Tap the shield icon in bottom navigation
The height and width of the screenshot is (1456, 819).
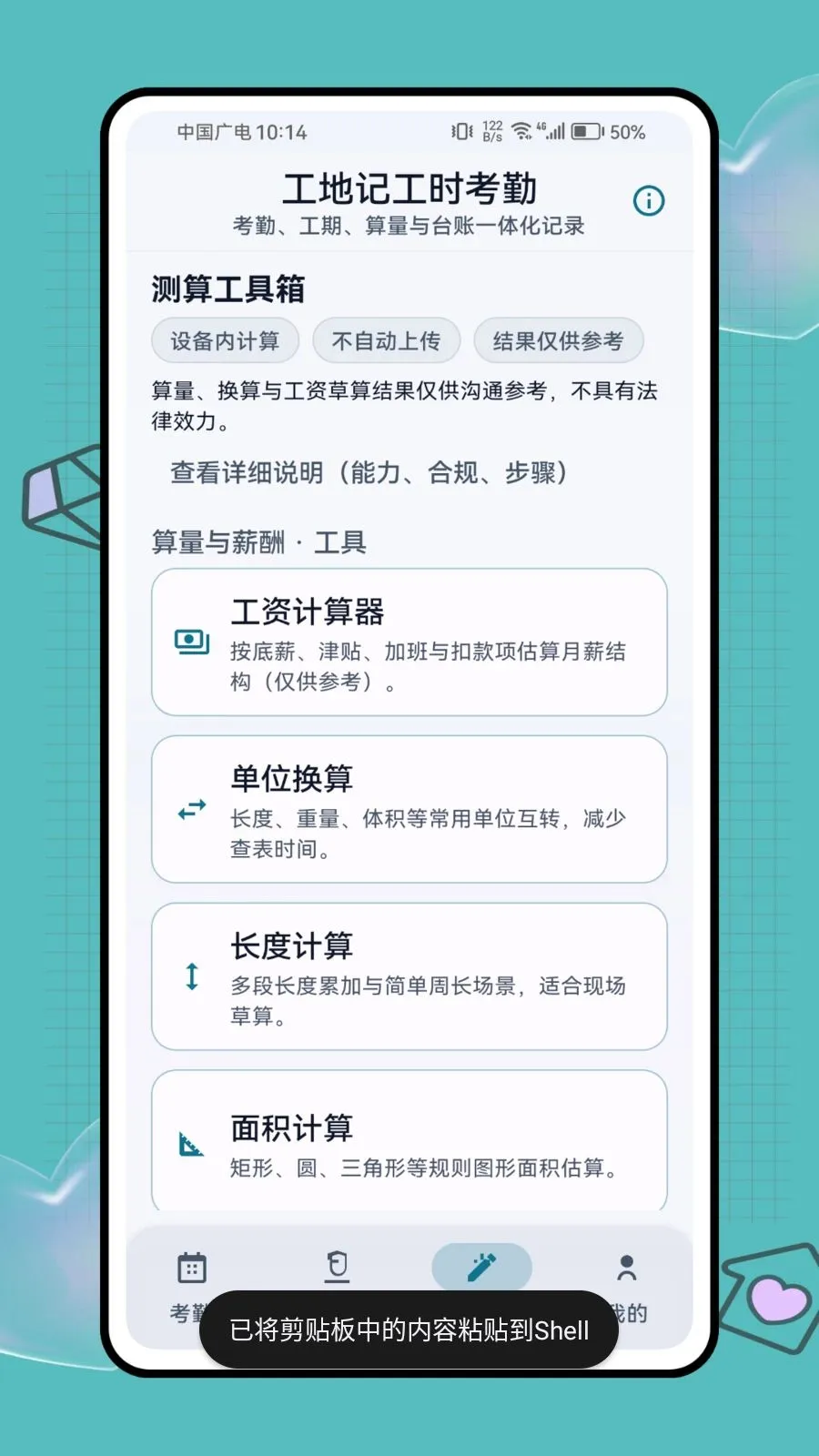[336, 1266]
